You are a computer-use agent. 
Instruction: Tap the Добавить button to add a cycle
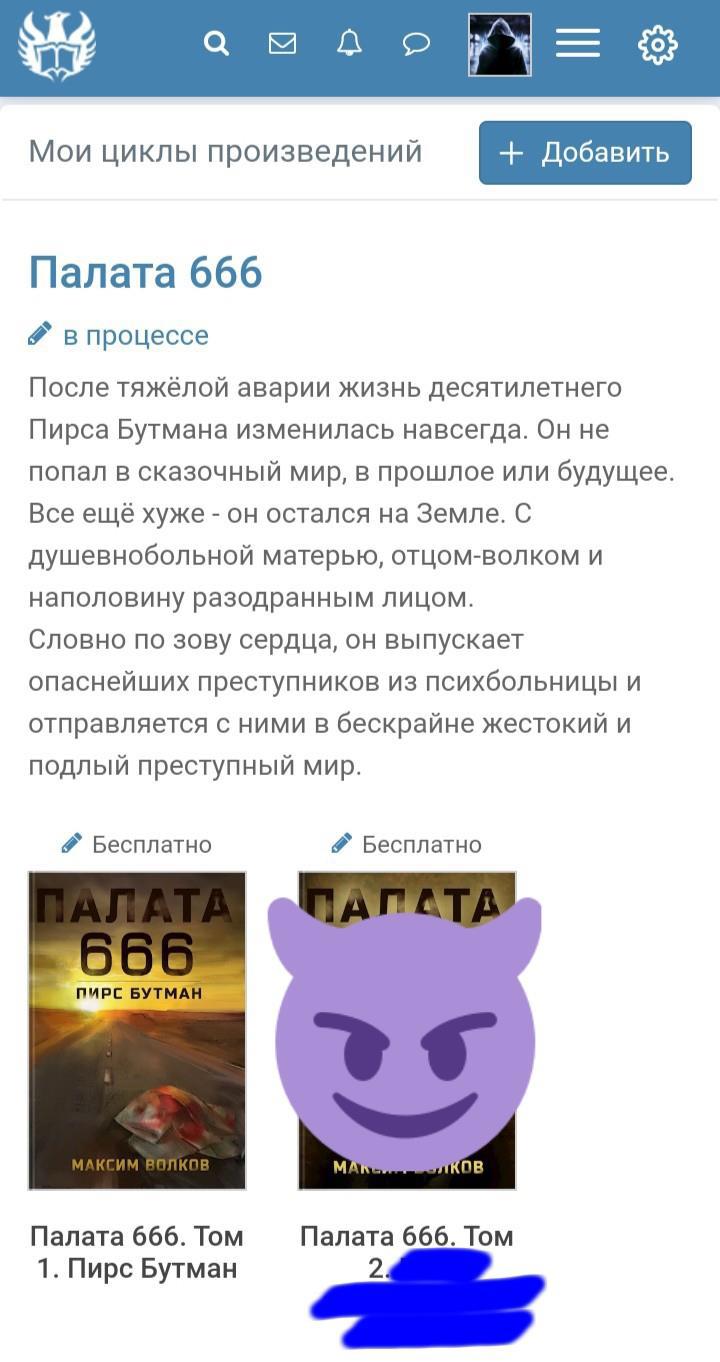pyautogui.click(x=585, y=153)
